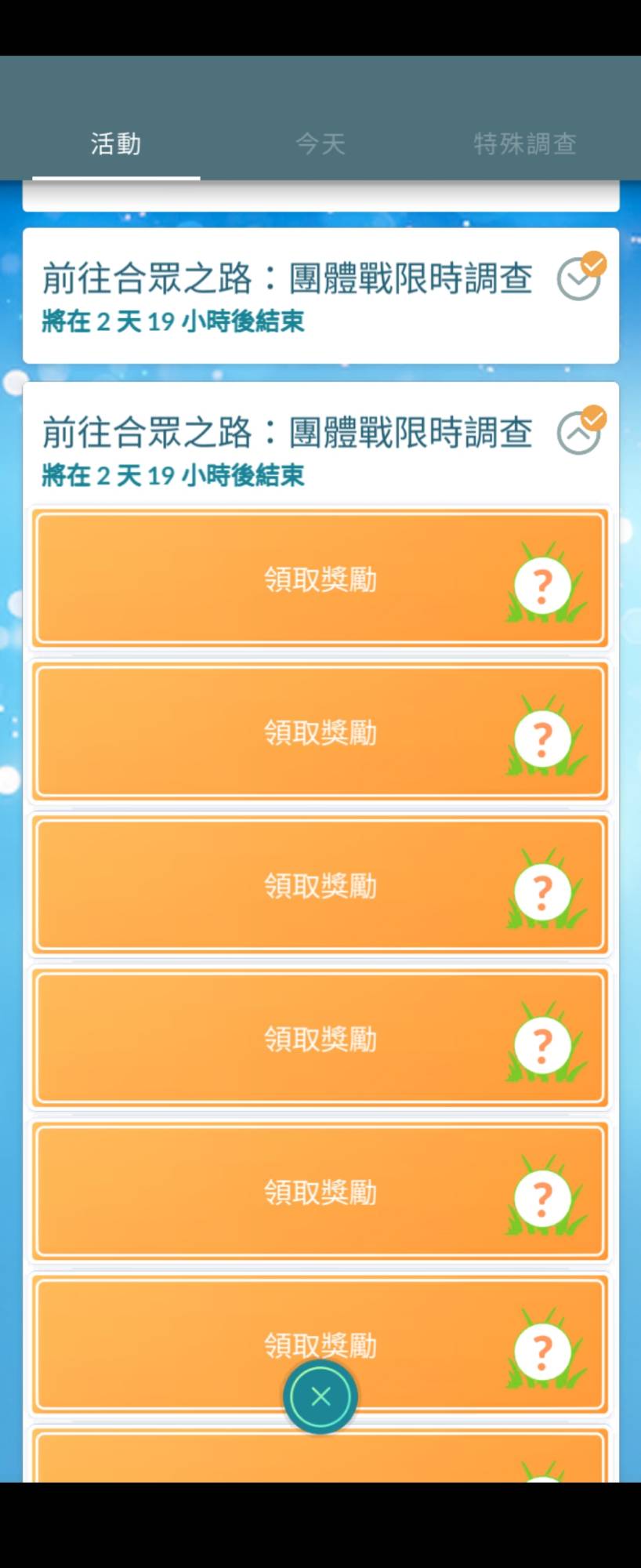Claim the first 領取獎勵 reward in the list

(320, 579)
